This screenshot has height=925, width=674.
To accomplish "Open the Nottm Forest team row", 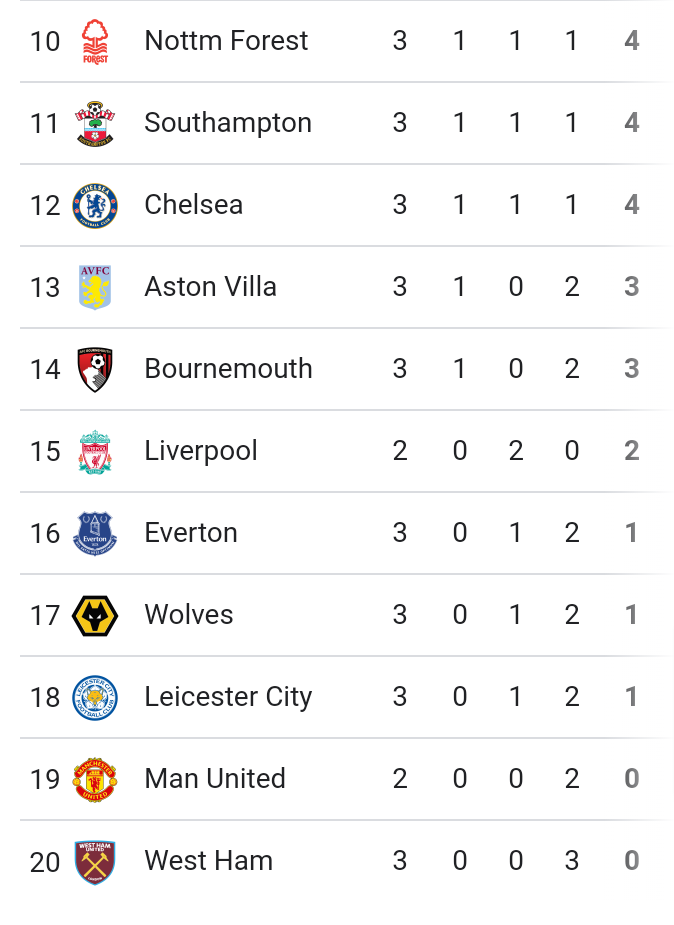I will coord(226,41).
